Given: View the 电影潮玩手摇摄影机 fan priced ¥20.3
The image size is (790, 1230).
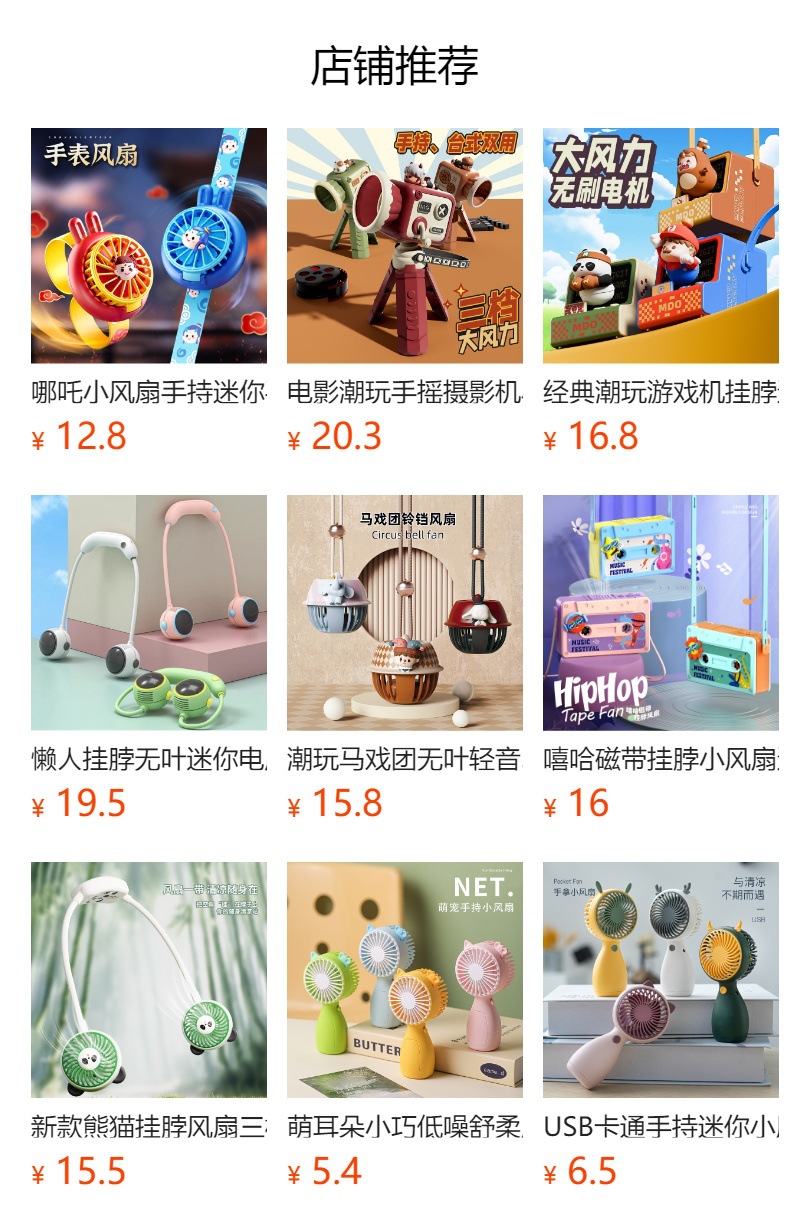Looking at the screenshot, I should coord(405,291).
